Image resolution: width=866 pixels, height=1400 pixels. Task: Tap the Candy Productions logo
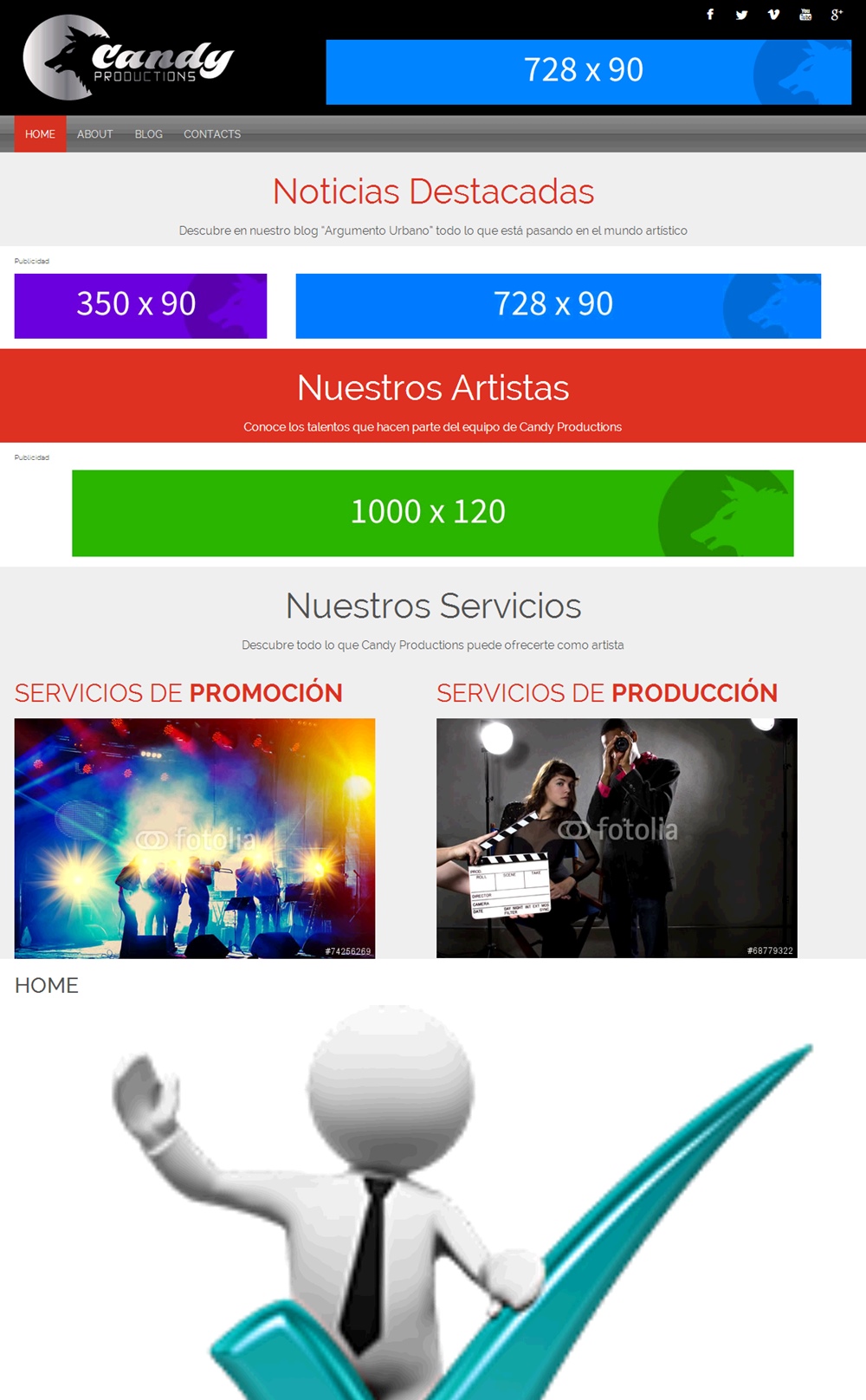coord(128,58)
